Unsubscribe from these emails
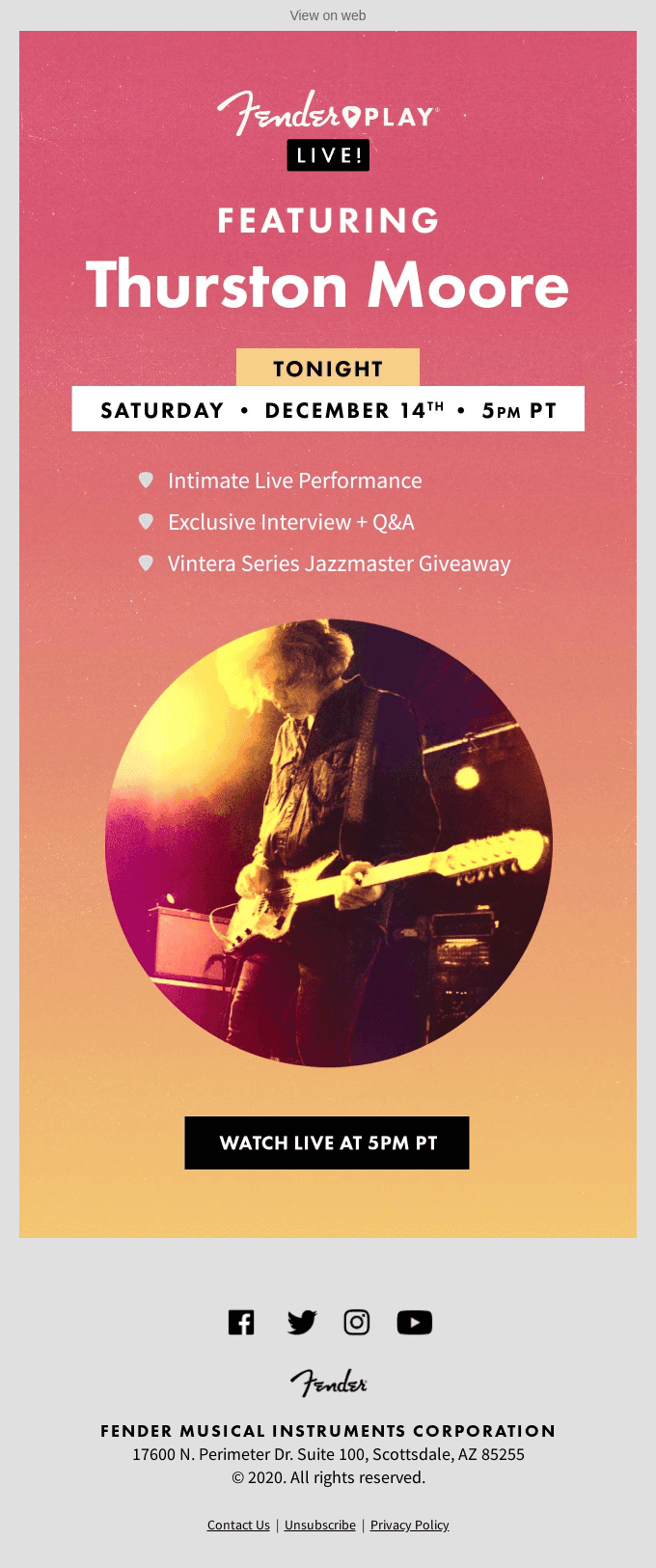Viewport: 656px width, 1568px height. [320, 1525]
